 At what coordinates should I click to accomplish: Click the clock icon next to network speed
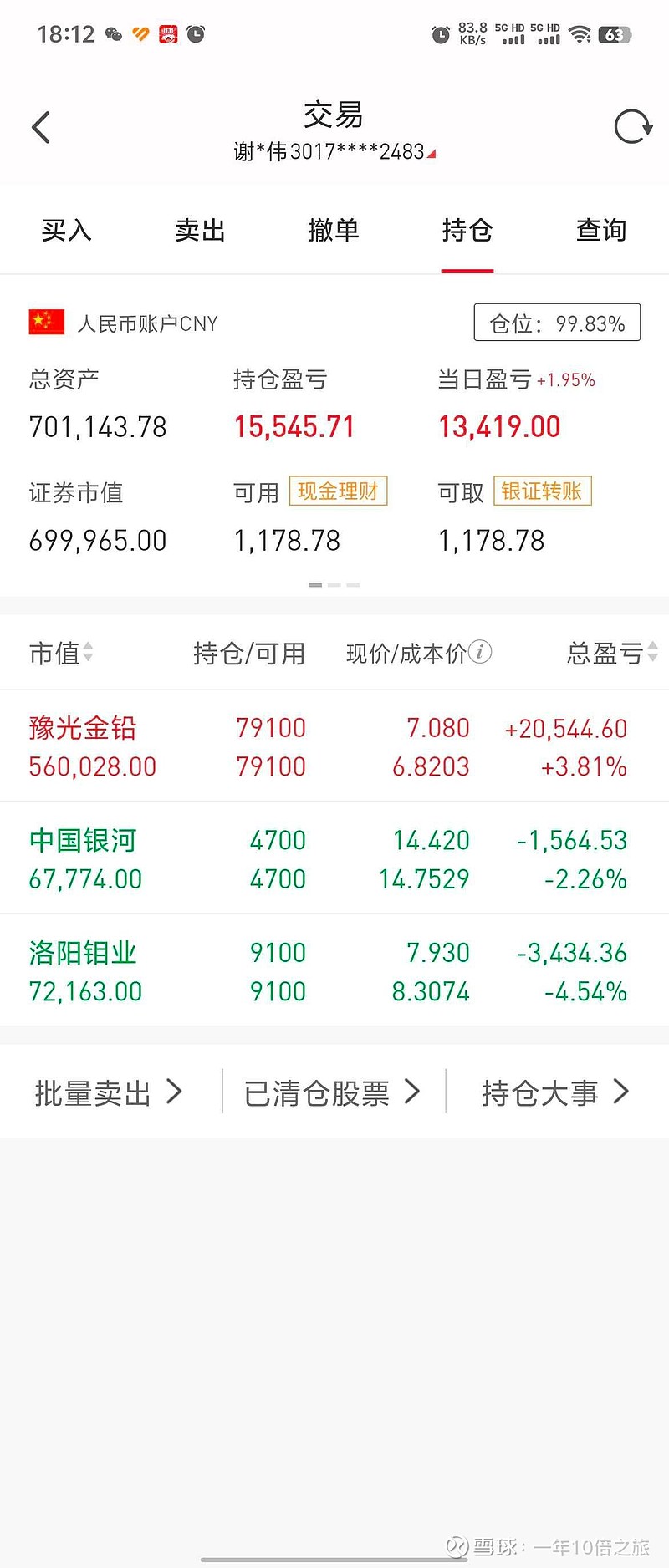click(441, 35)
